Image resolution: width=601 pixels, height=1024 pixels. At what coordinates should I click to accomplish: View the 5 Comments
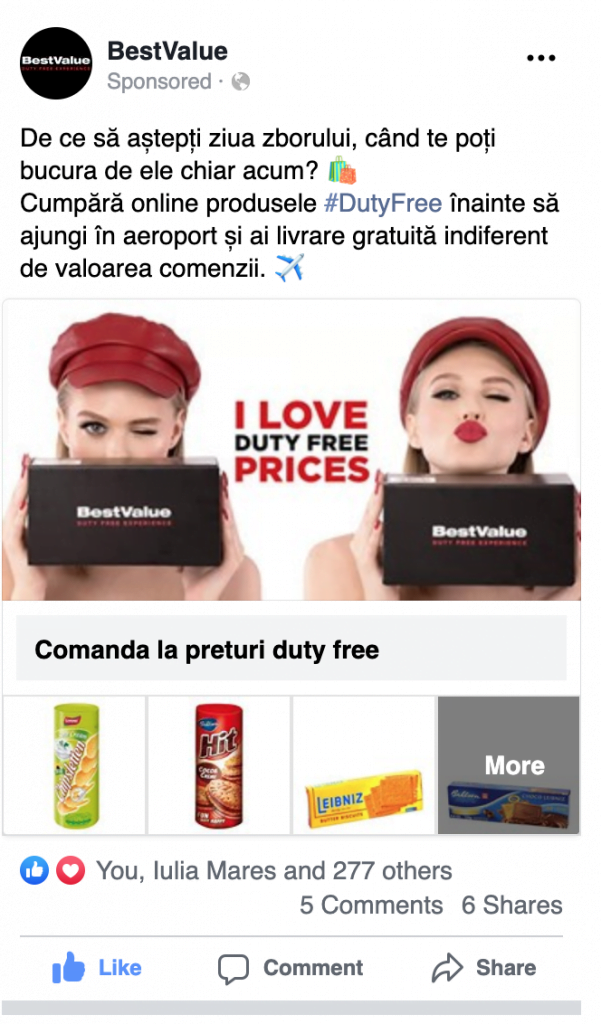pos(371,906)
